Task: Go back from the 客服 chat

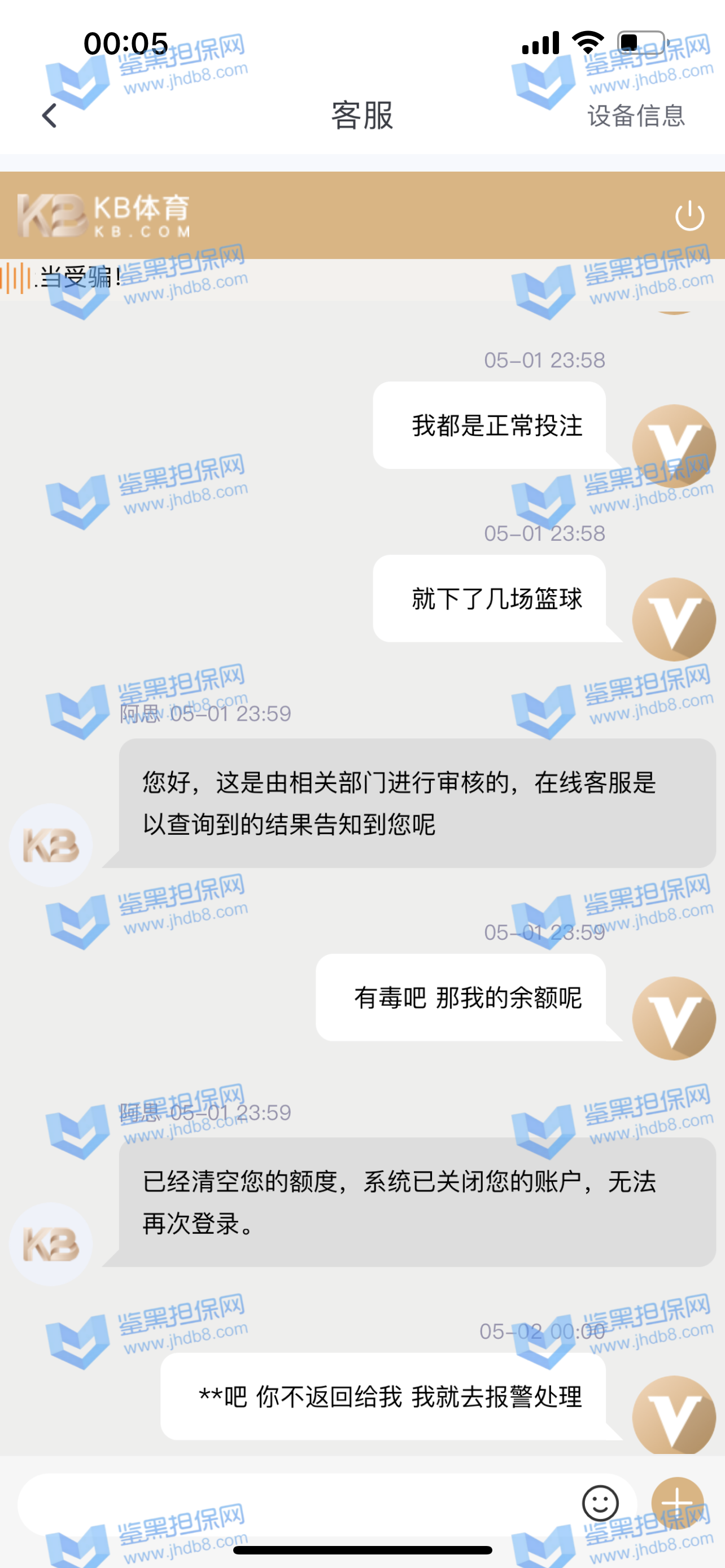Action: point(50,115)
